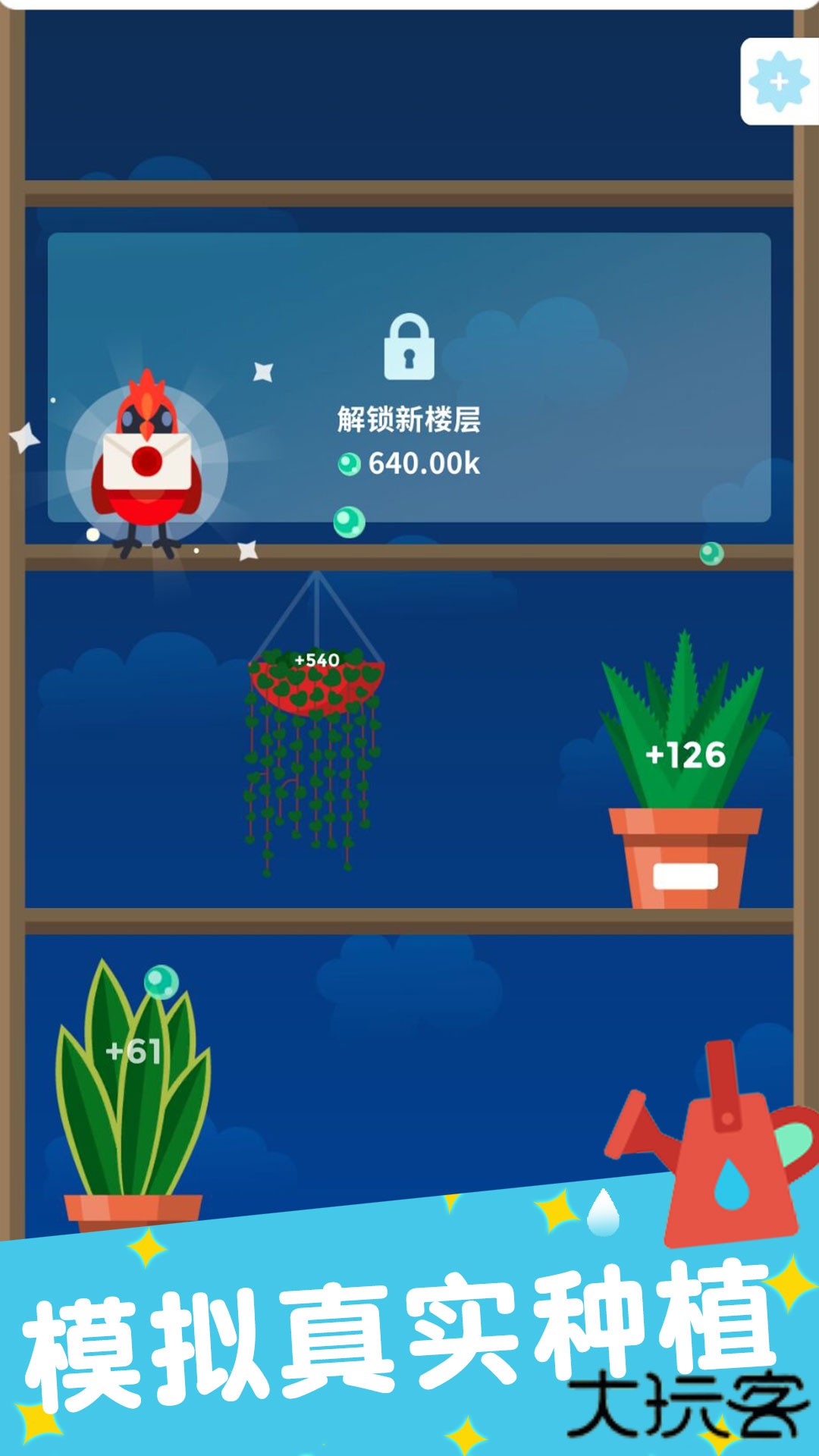Tap the lock icon above 解锁新楼层
This screenshot has width=819, height=1456.
[409, 345]
